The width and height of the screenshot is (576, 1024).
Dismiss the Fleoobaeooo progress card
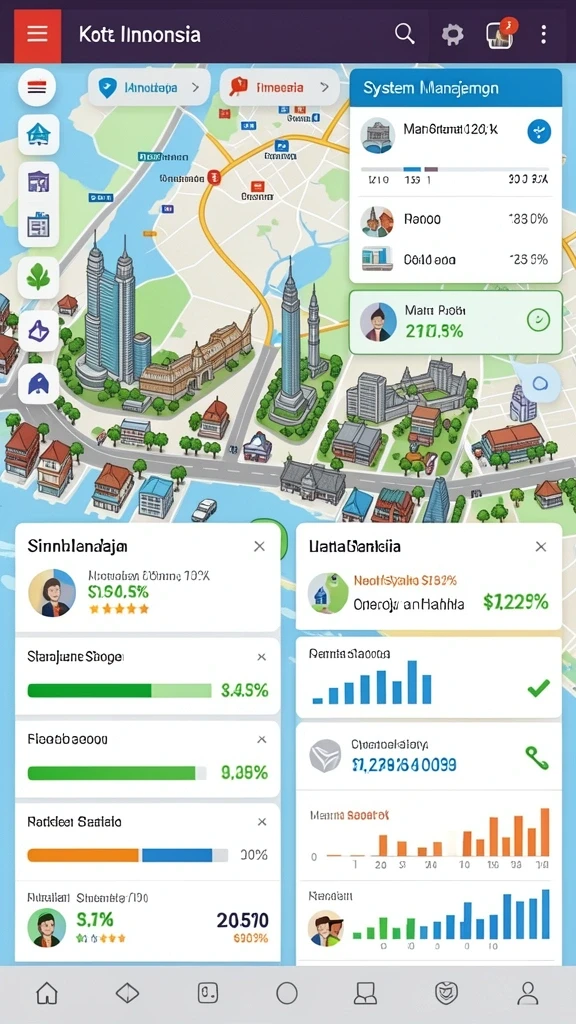[261, 740]
